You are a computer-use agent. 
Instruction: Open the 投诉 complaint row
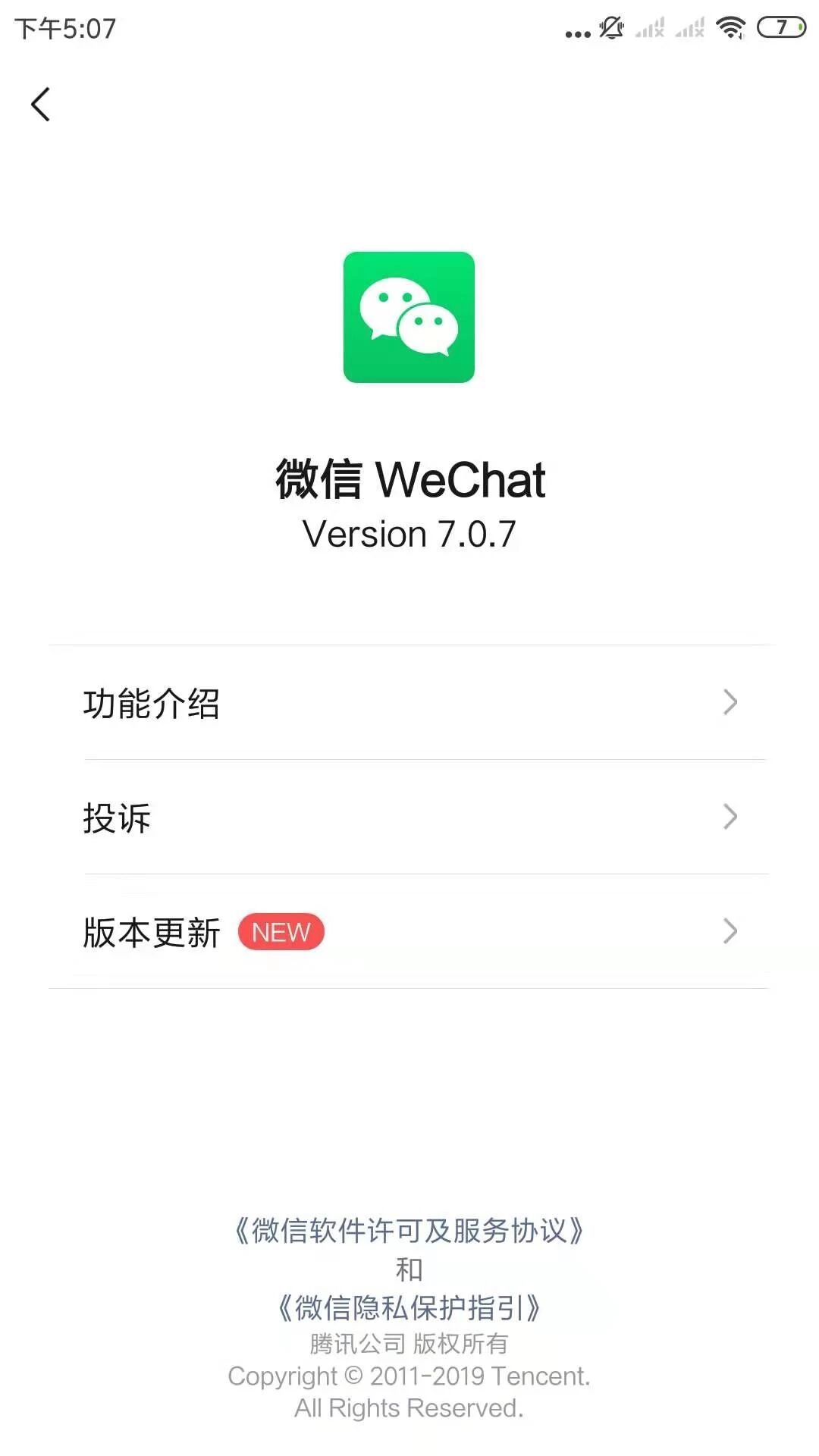tap(409, 817)
